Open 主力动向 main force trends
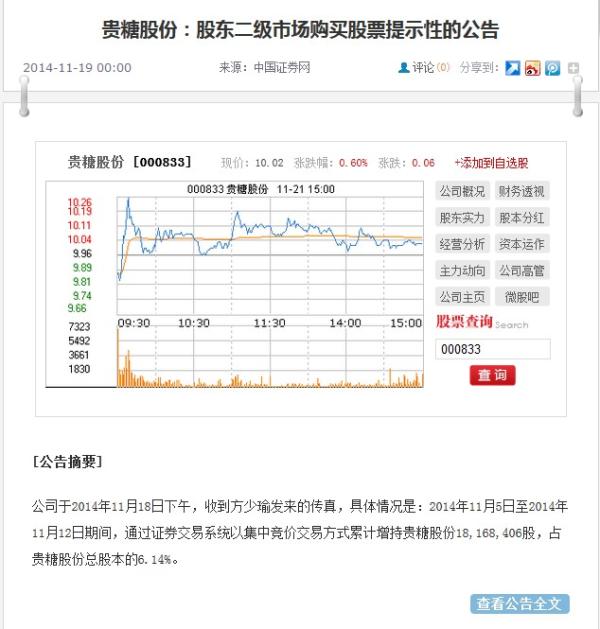The width and height of the screenshot is (600, 629). click(463, 270)
